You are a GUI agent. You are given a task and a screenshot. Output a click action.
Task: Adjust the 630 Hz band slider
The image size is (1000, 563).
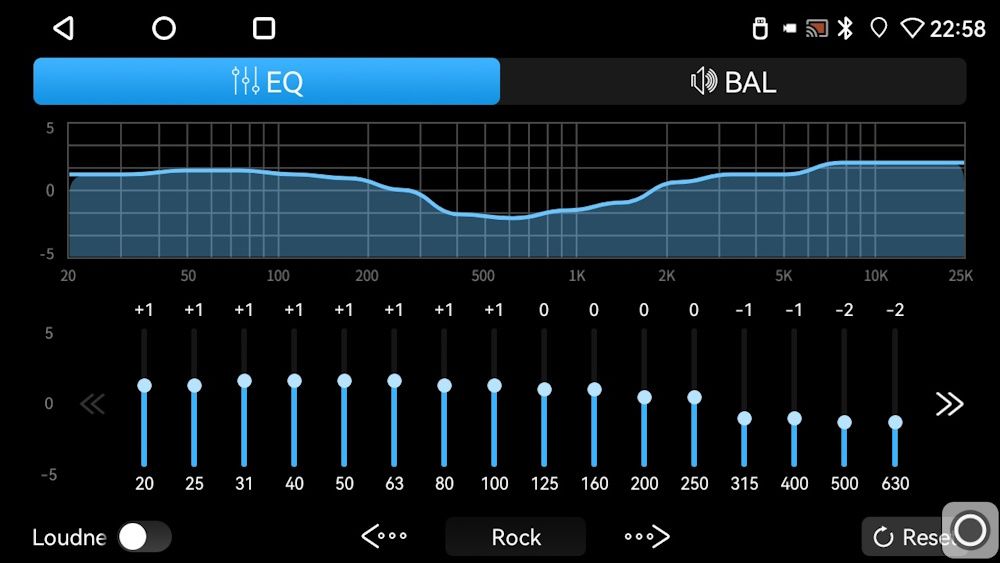[x=894, y=422]
